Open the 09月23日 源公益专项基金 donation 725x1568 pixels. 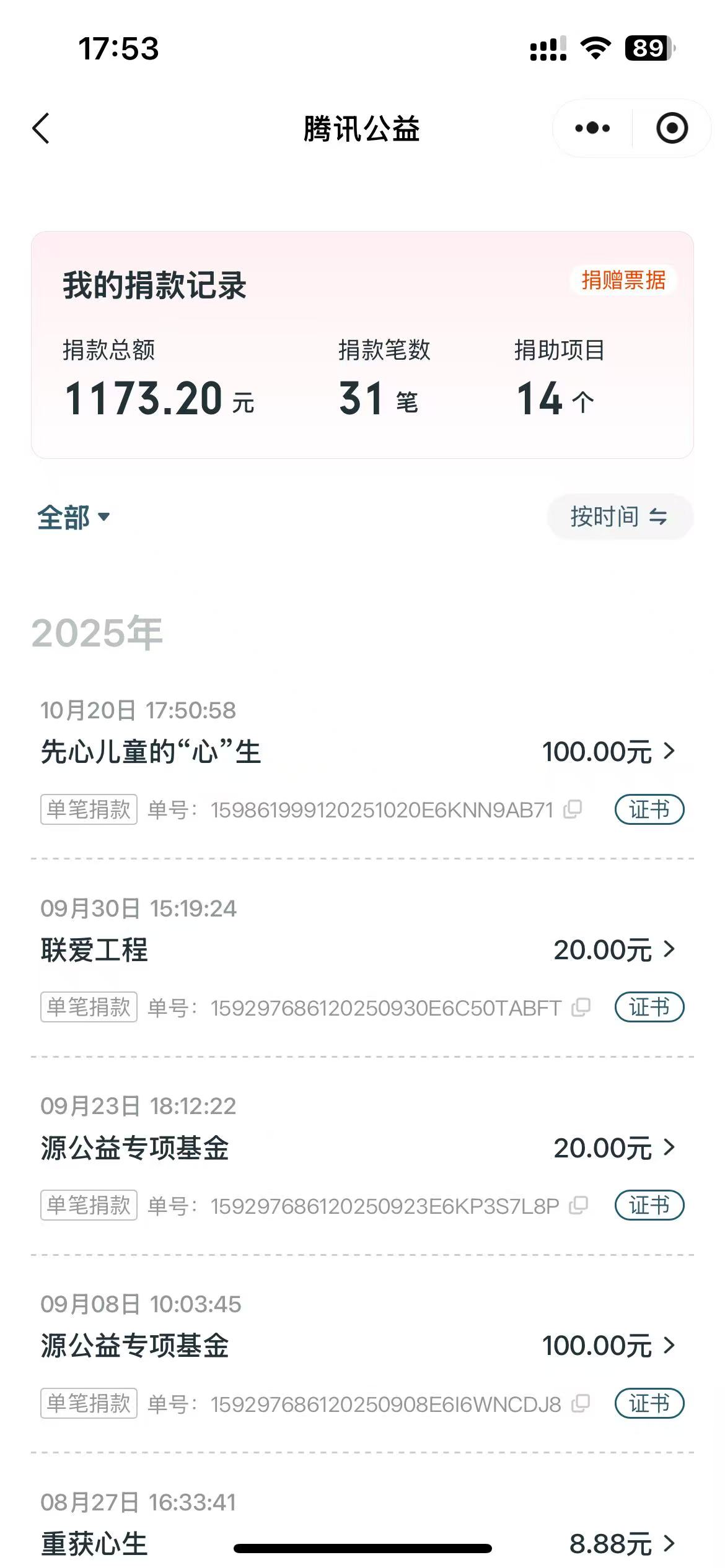click(359, 1148)
